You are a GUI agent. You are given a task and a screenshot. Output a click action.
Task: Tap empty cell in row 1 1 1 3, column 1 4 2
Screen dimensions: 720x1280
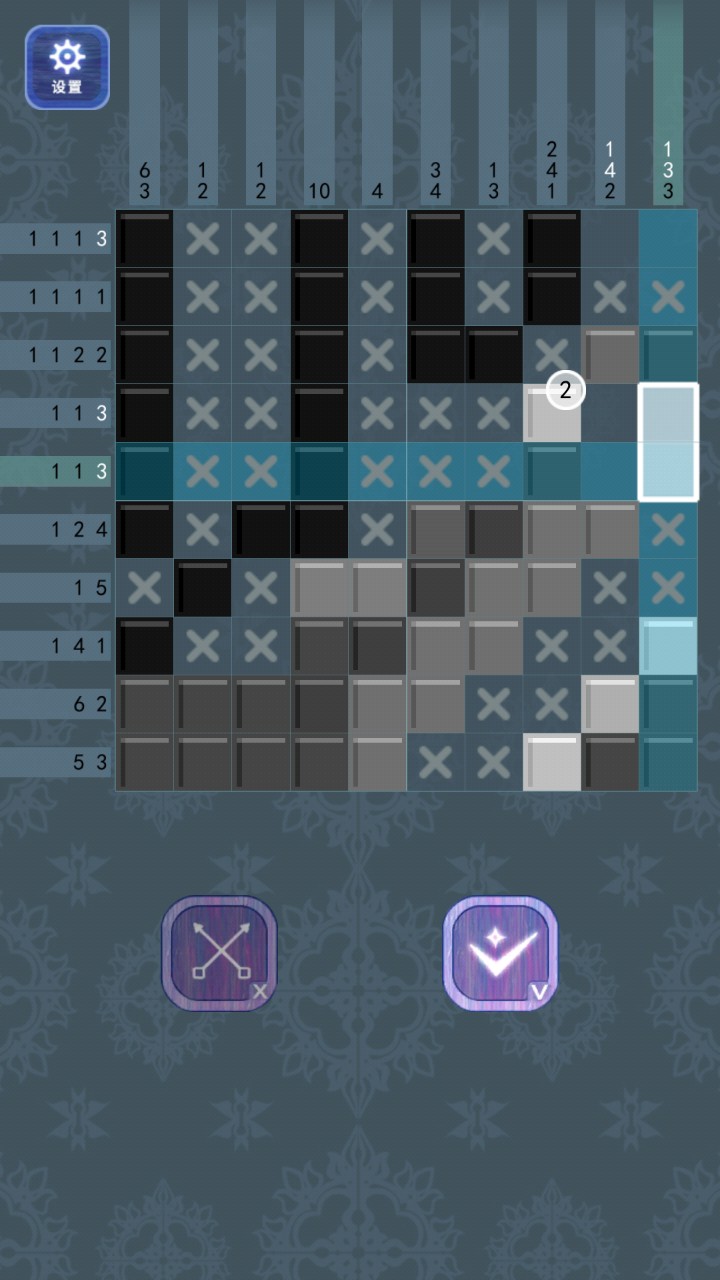(x=609, y=238)
